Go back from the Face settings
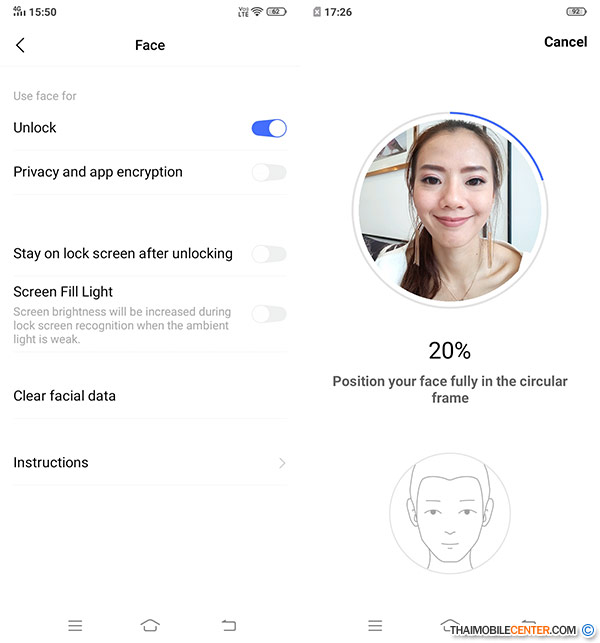Viewport: 600px width, 643px height. click(20, 45)
